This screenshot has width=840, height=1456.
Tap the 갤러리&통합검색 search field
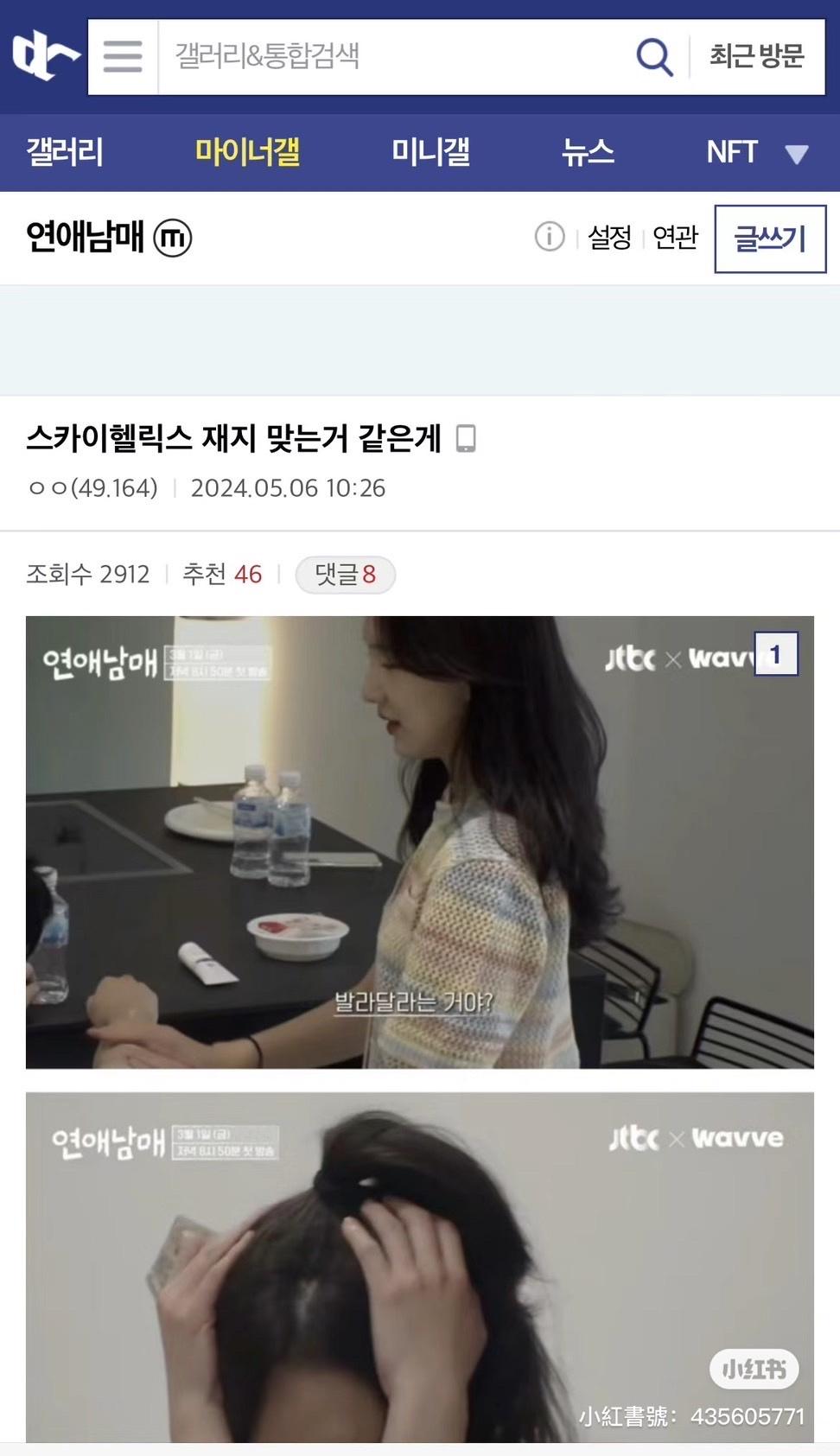(389, 57)
